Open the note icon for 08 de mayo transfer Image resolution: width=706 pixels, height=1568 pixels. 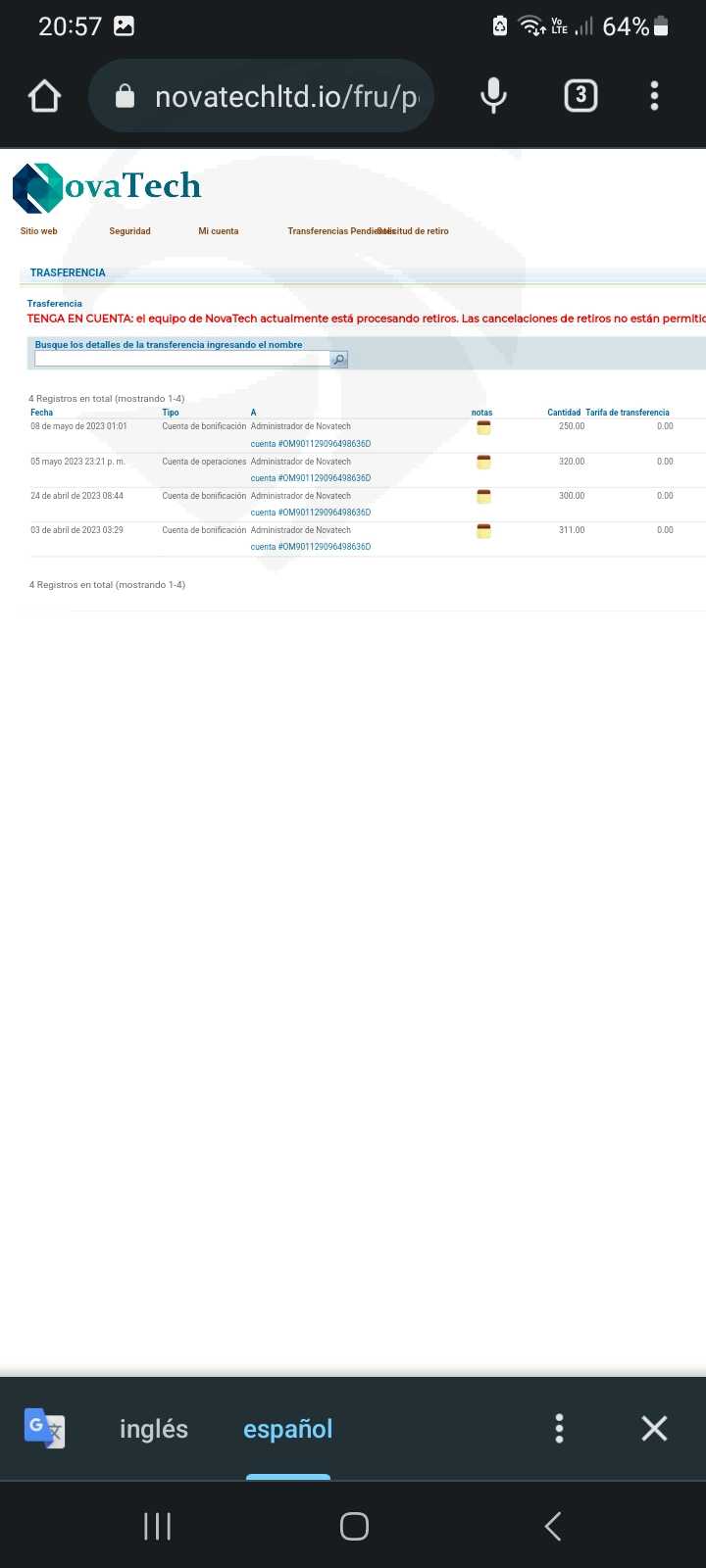click(483, 427)
